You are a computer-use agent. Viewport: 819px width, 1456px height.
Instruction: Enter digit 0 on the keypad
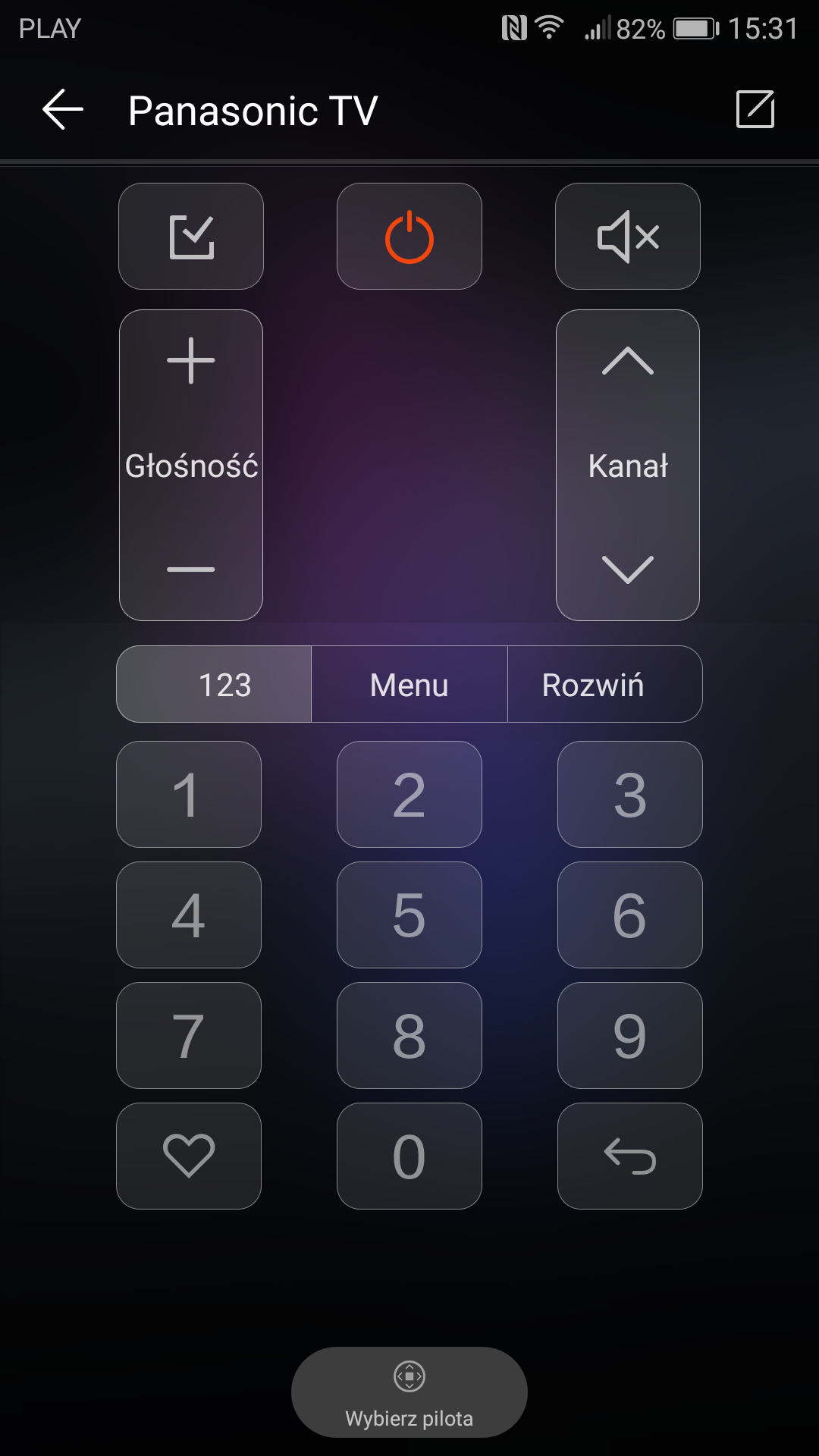pyautogui.click(x=409, y=1156)
